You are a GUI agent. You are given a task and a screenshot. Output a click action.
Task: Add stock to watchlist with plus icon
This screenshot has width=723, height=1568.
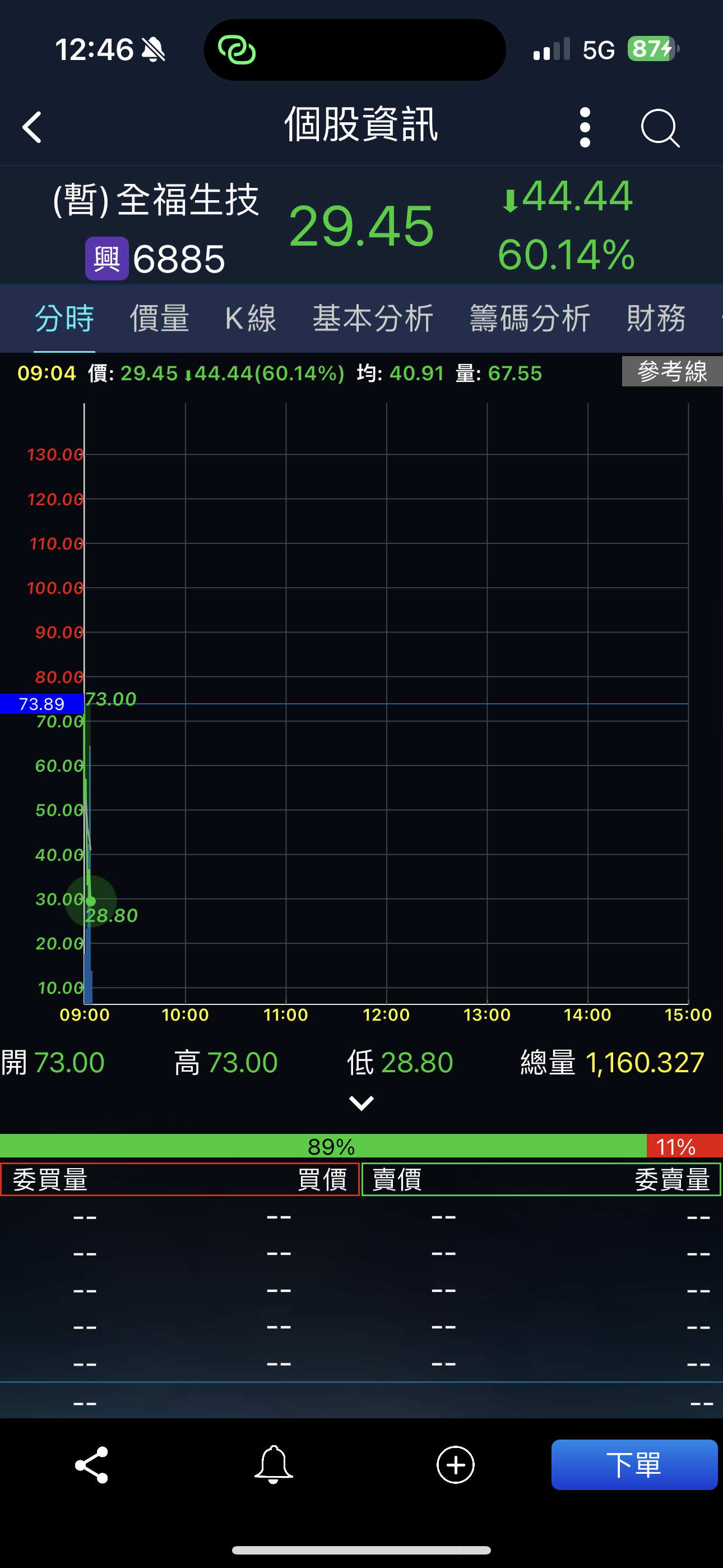click(455, 1464)
